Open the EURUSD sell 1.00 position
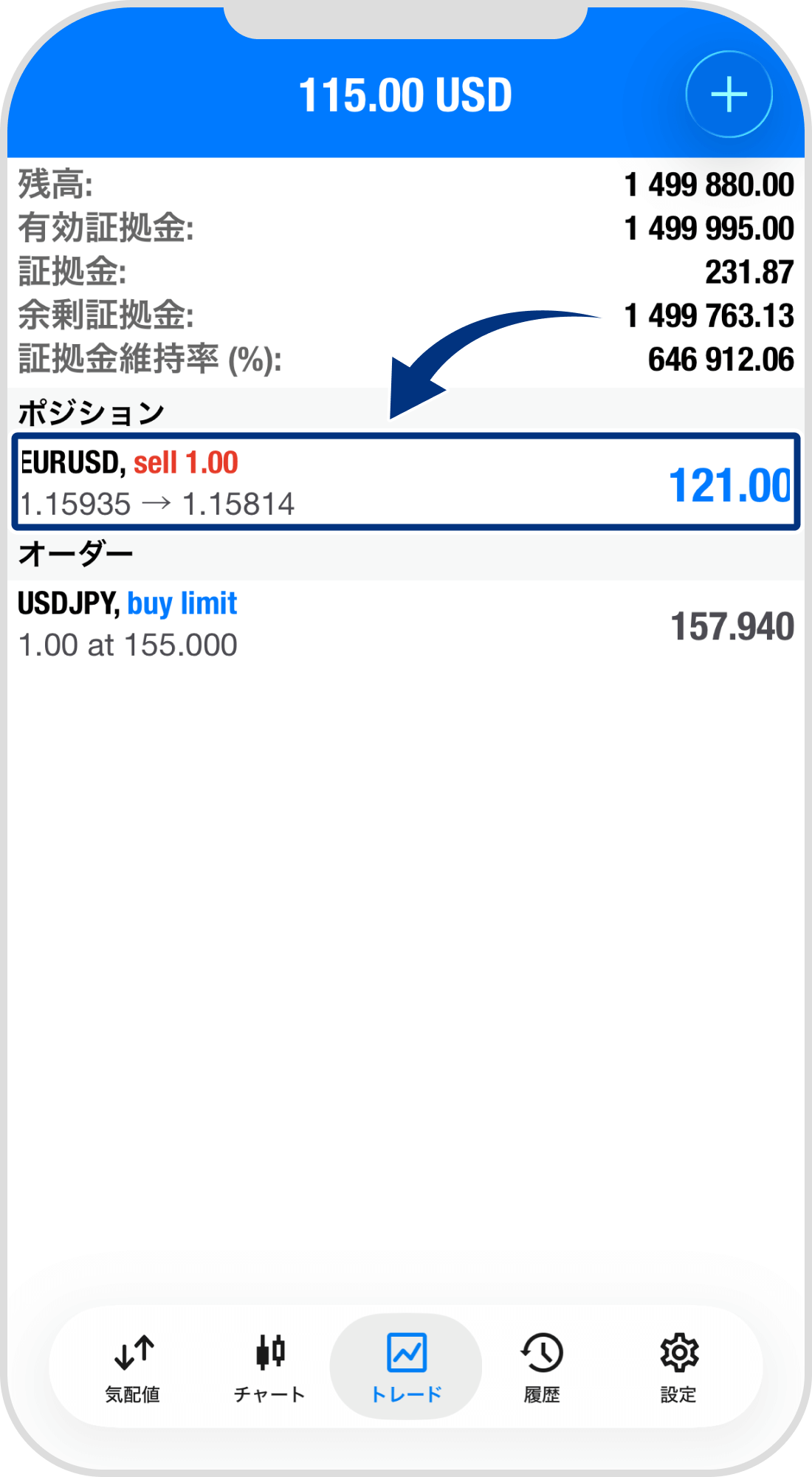Screen dimensions: 812x1477 click(405, 482)
